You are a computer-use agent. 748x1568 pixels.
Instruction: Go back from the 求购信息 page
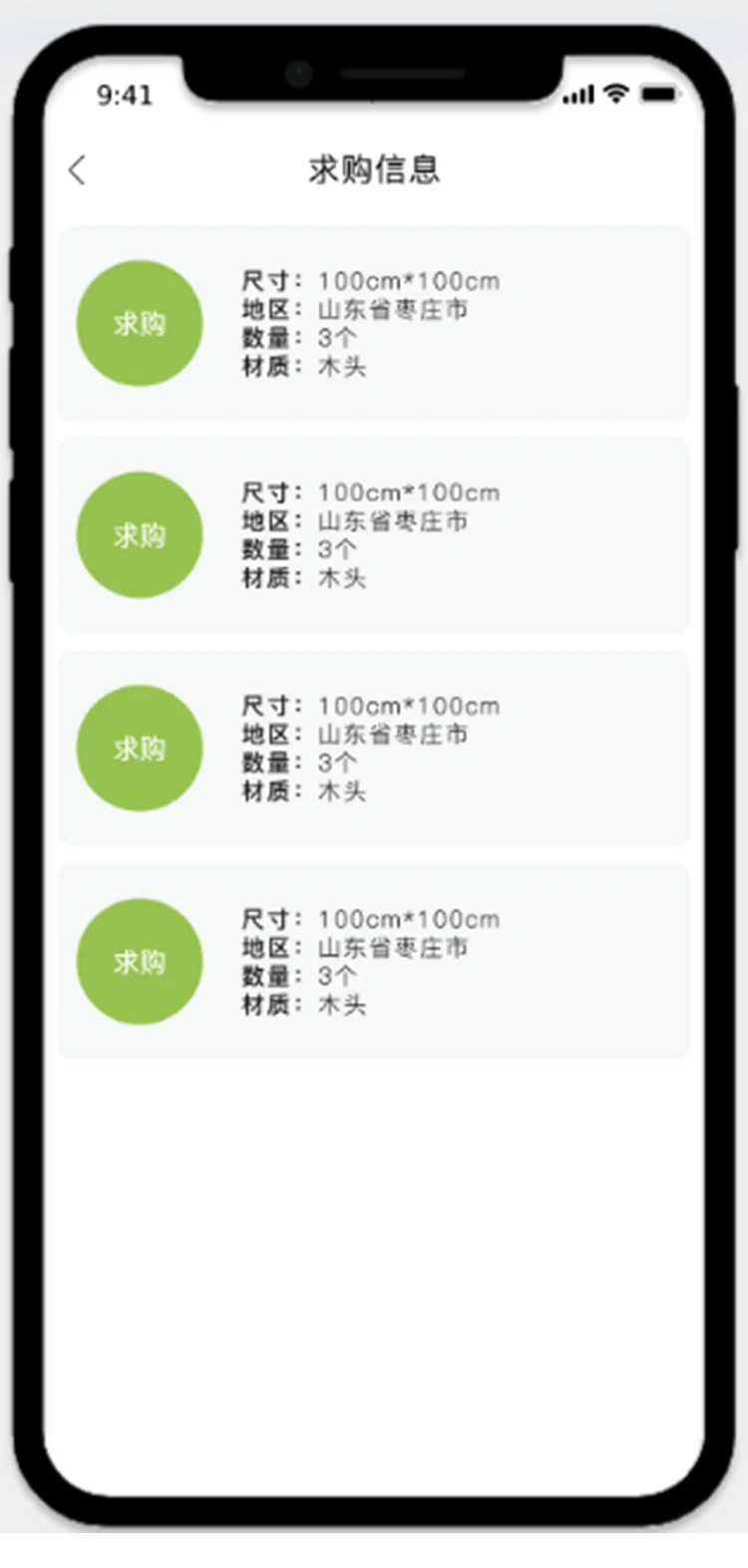[x=78, y=170]
